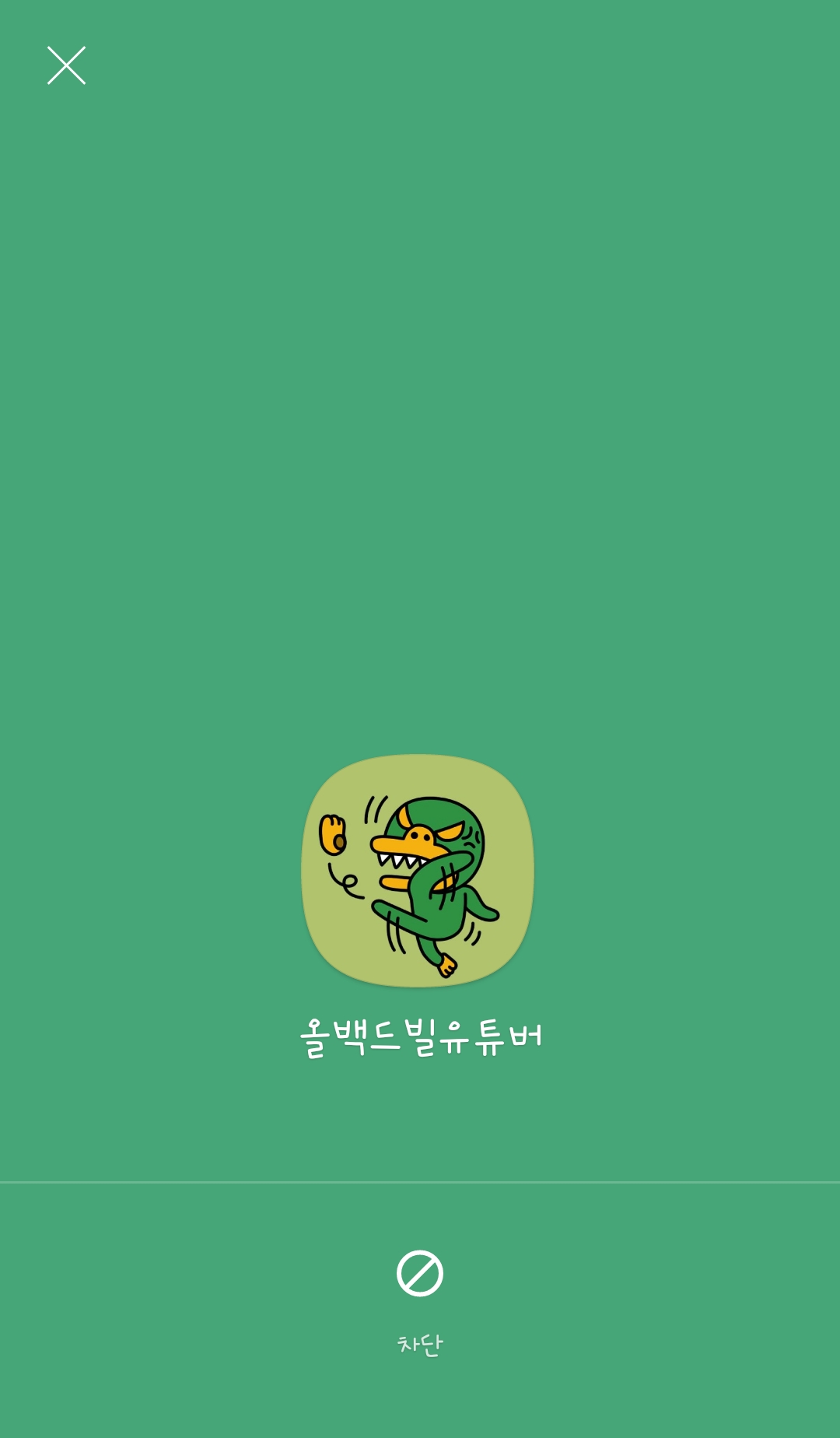Close the profile screen
The height and width of the screenshot is (1438, 840).
point(66,65)
